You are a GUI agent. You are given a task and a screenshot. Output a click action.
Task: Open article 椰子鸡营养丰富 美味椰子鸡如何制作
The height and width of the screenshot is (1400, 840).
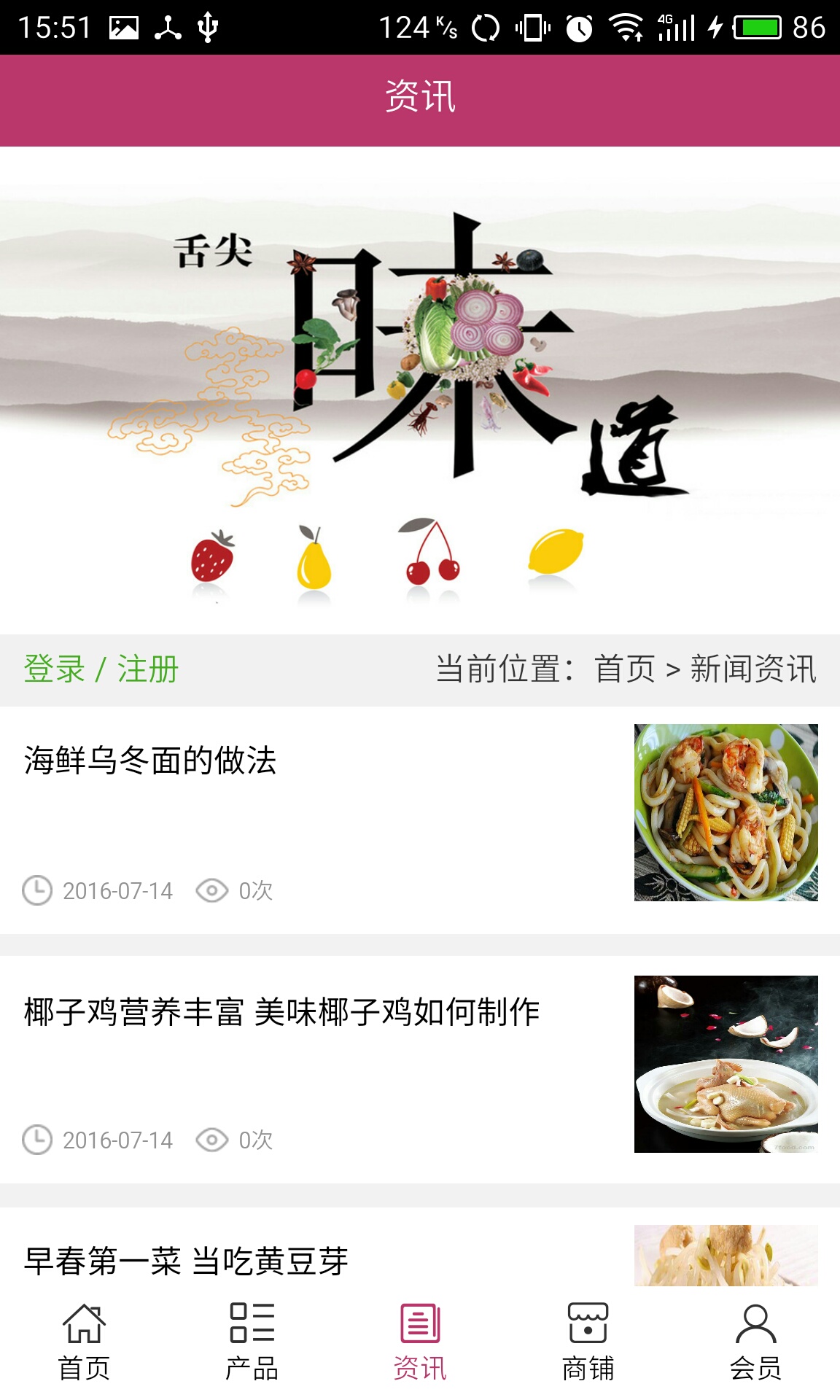pos(281,1012)
